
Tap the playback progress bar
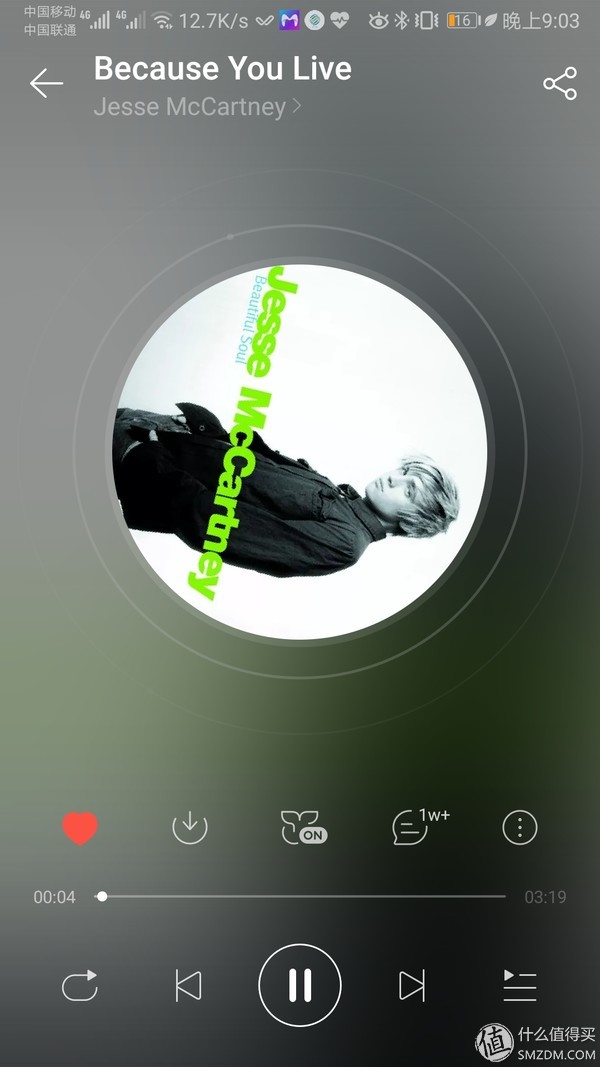[300, 897]
